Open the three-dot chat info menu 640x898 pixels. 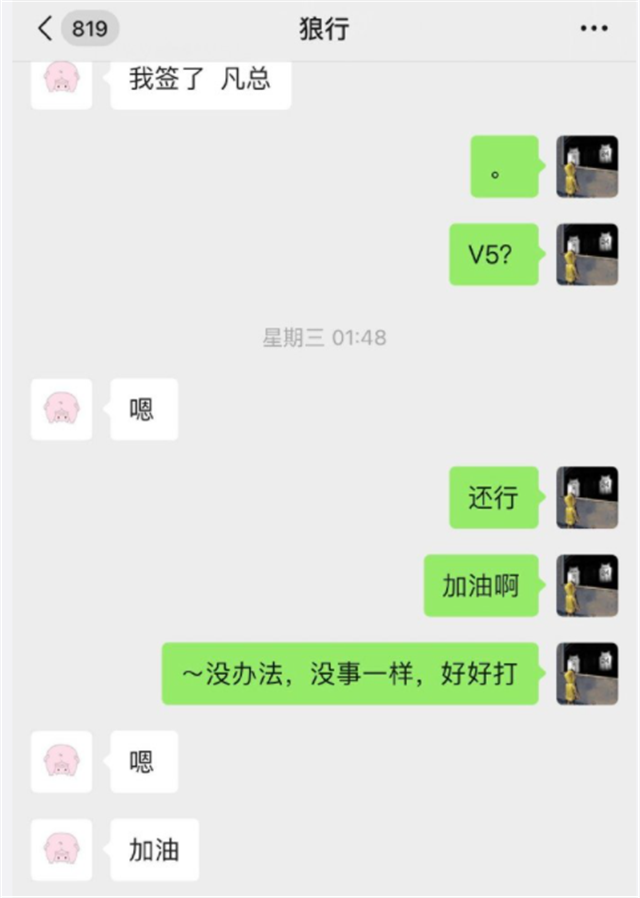coord(594,28)
